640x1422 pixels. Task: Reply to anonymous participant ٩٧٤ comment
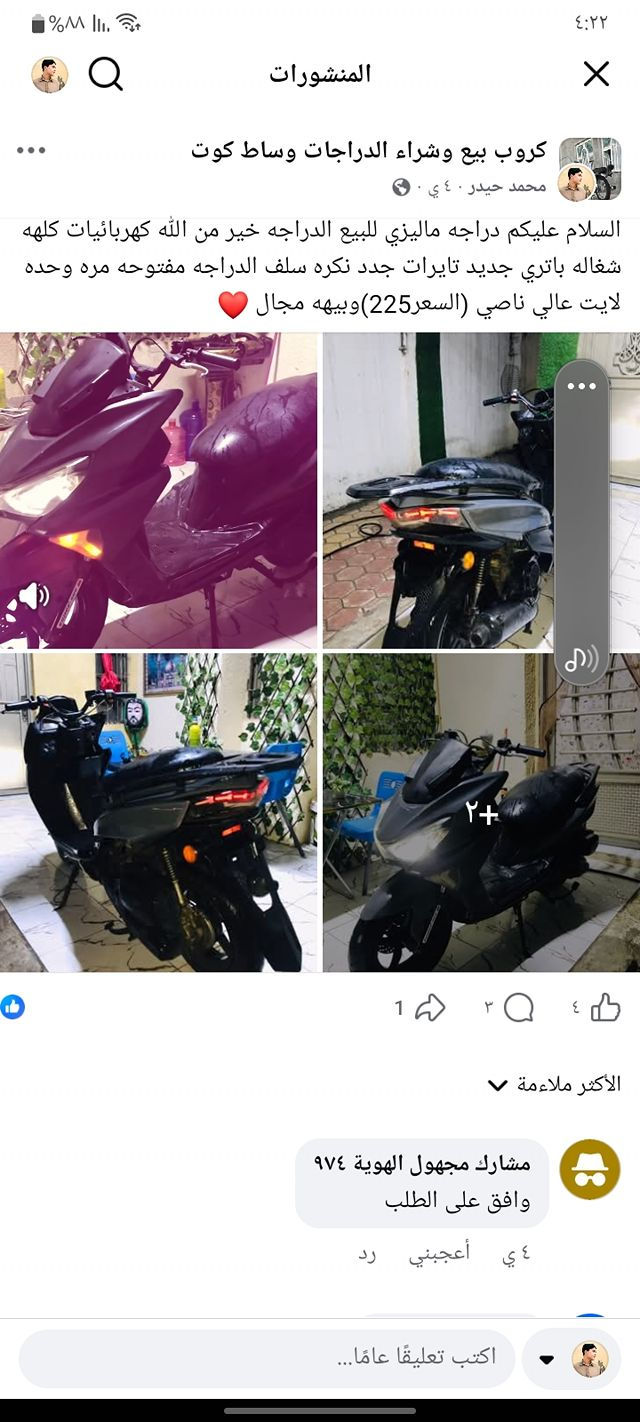[x=367, y=1255]
